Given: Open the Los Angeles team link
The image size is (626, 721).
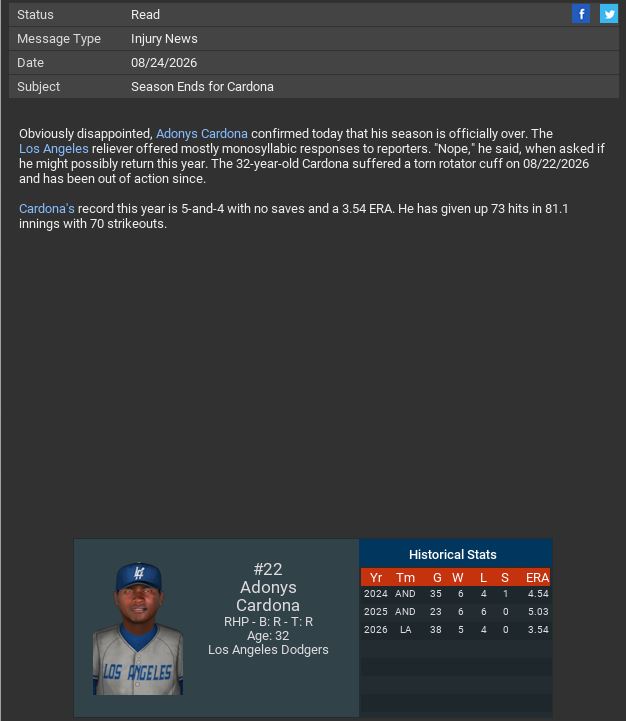Looking at the screenshot, I should (x=53, y=149).
